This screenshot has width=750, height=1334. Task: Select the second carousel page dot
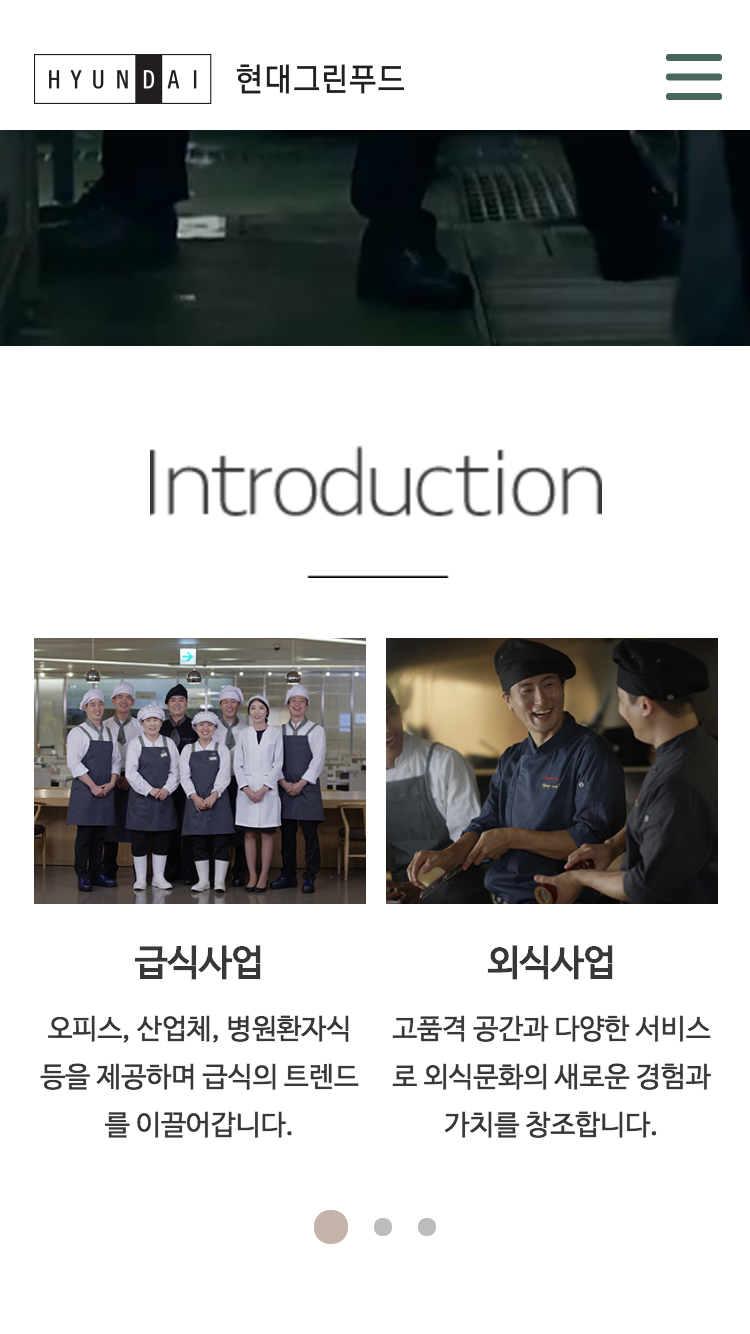pyautogui.click(x=383, y=1227)
